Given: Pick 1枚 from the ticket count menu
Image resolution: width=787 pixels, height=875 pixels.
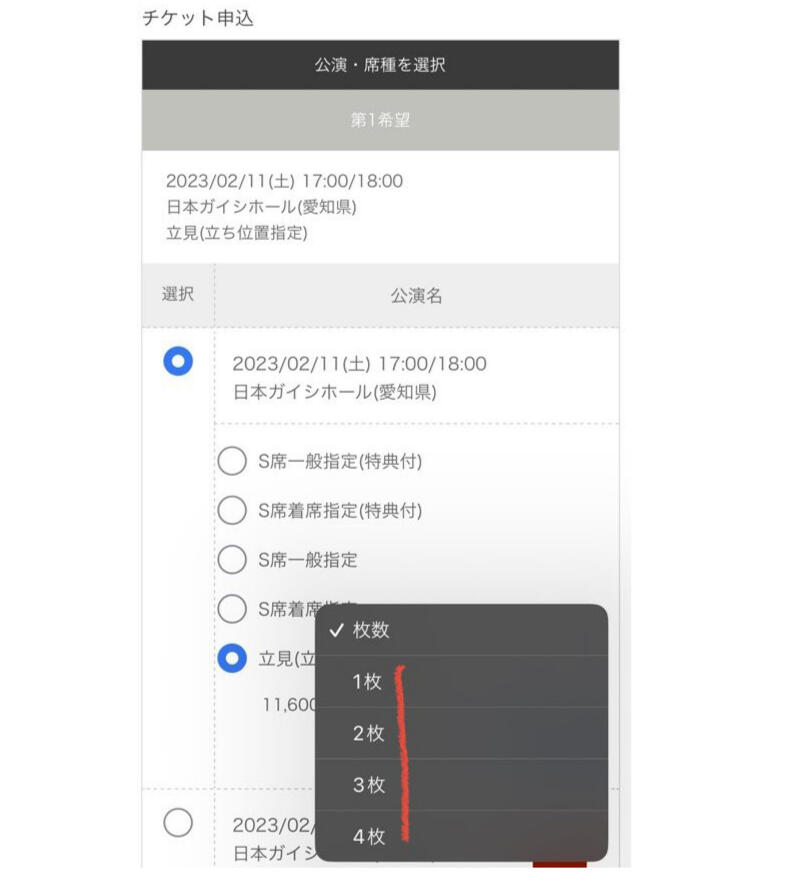Looking at the screenshot, I should point(367,682).
